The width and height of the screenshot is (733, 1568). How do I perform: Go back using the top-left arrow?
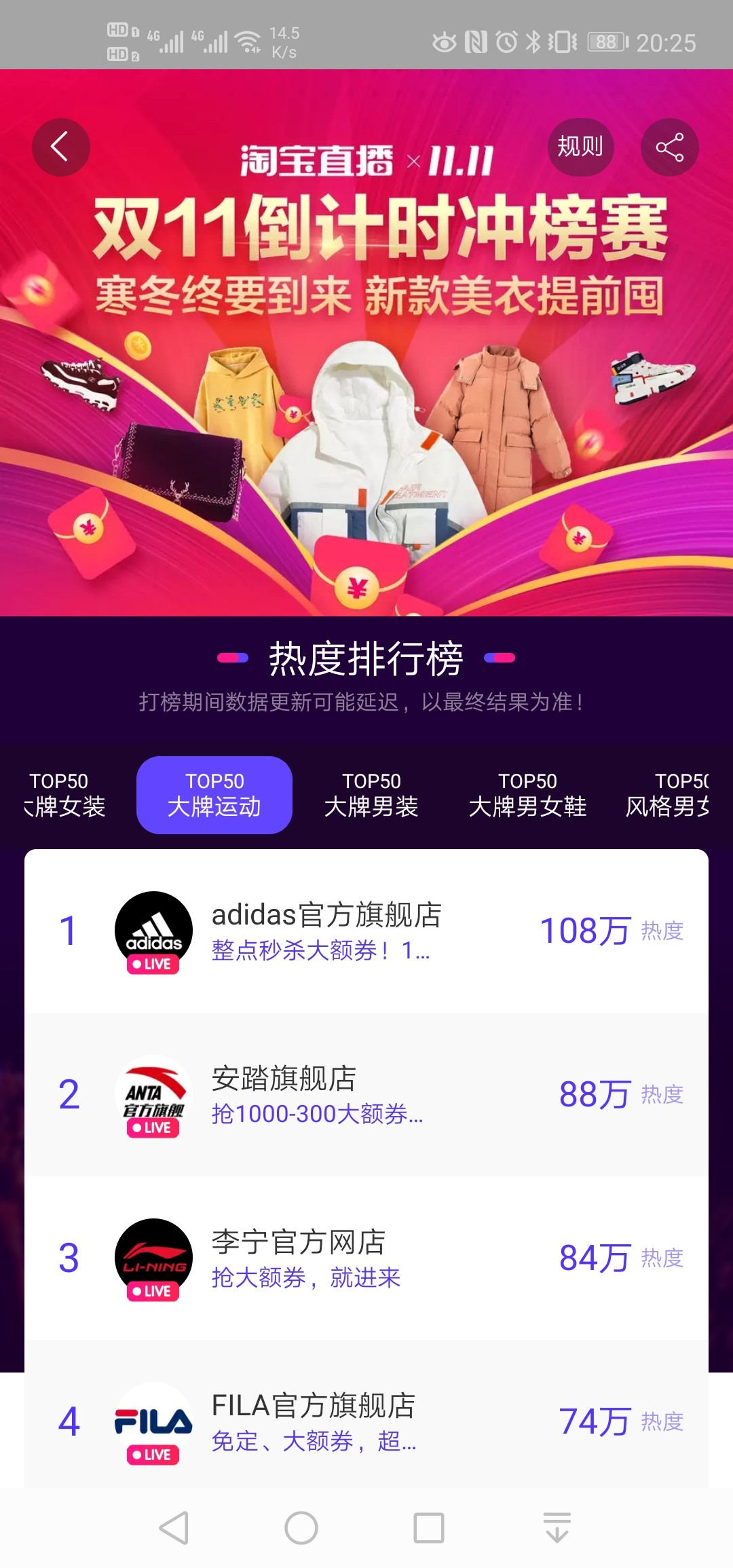(x=60, y=147)
